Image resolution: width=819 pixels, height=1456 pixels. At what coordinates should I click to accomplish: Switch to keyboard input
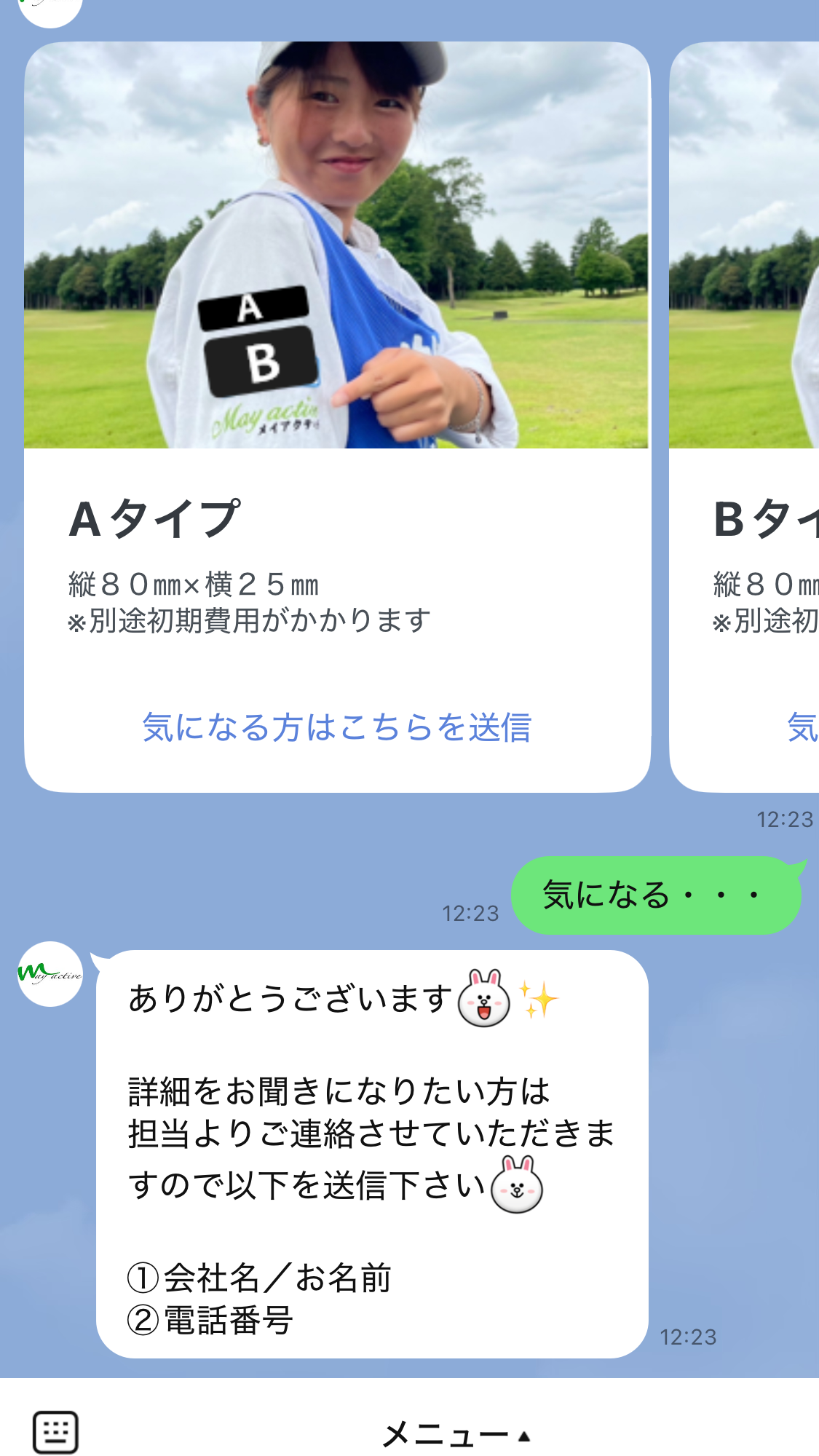click(x=55, y=1433)
